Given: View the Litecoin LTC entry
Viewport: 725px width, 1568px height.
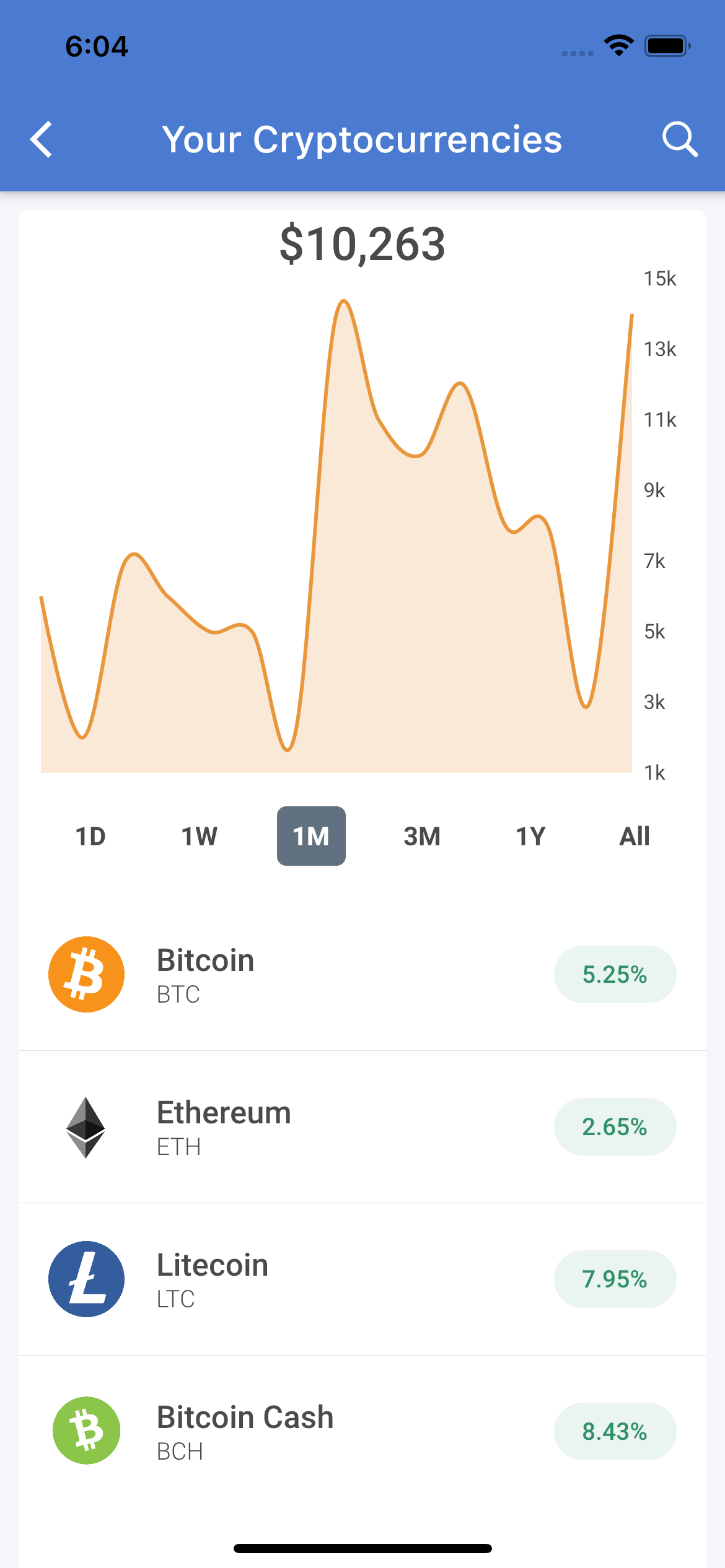Looking at the screenshot, I should [362, 1279].
